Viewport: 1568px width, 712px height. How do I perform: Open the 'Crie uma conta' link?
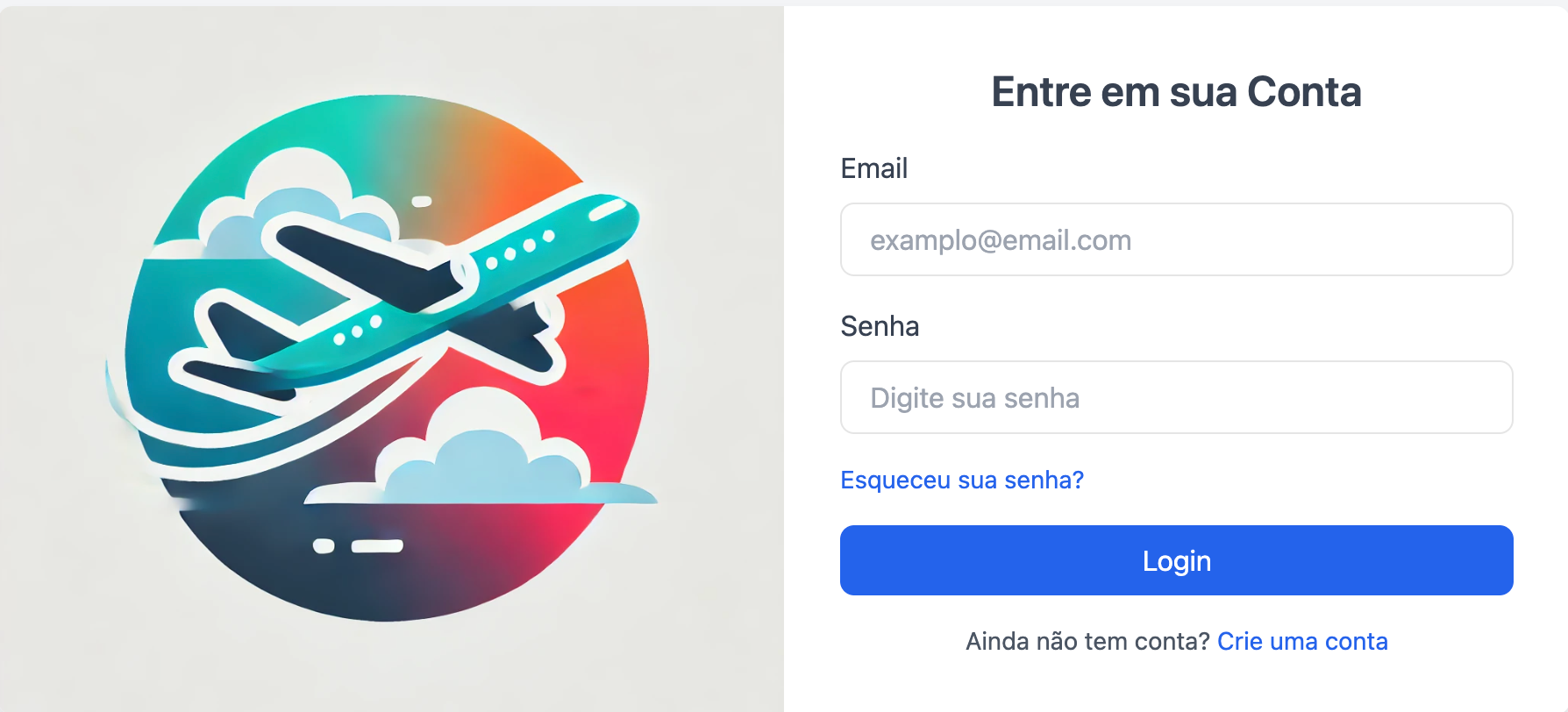coord(1301,641)
